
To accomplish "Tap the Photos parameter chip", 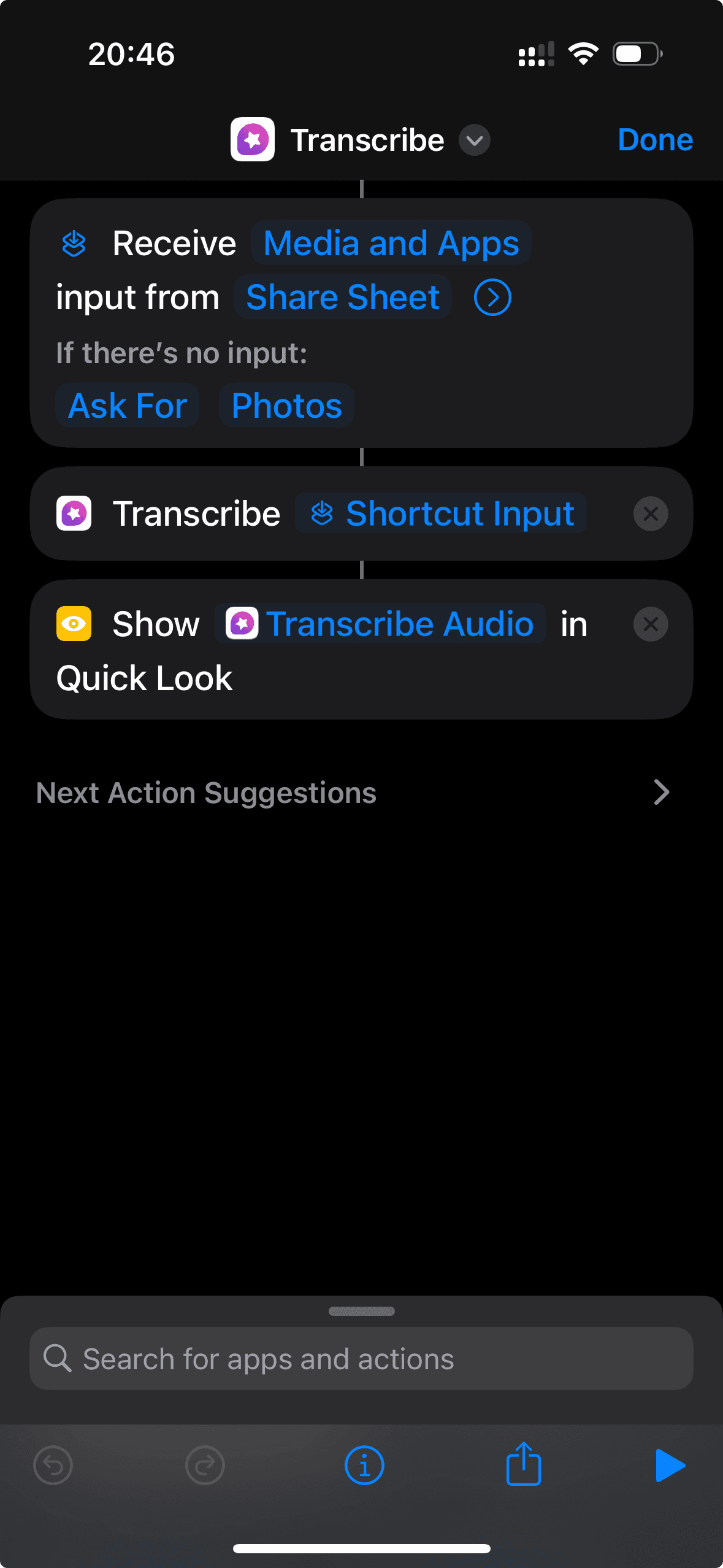I will pyautogui.click(x=286, y=405).
